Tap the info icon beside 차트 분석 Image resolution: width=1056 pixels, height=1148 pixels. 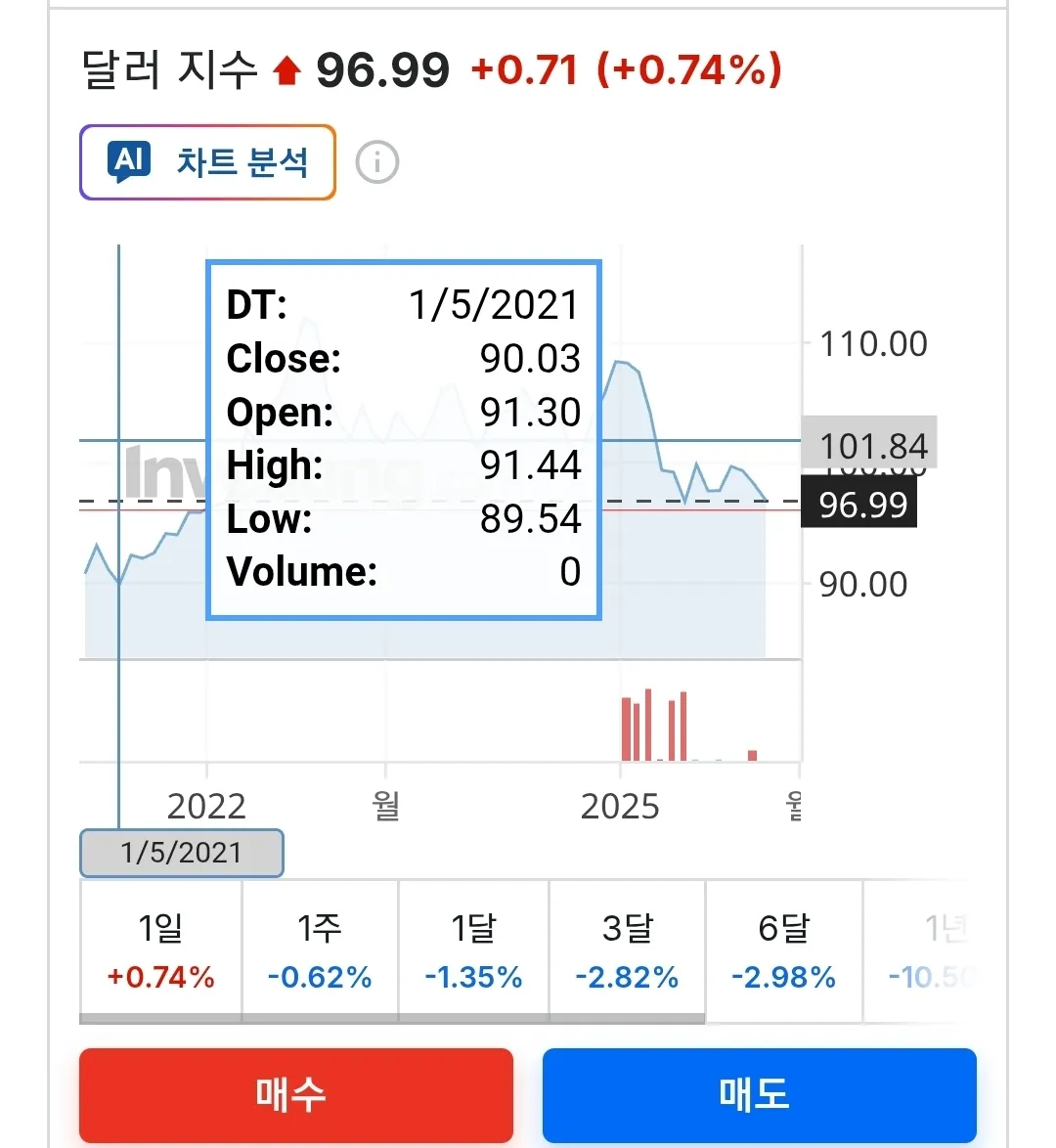pyautogui.click(x=377, y=162)
